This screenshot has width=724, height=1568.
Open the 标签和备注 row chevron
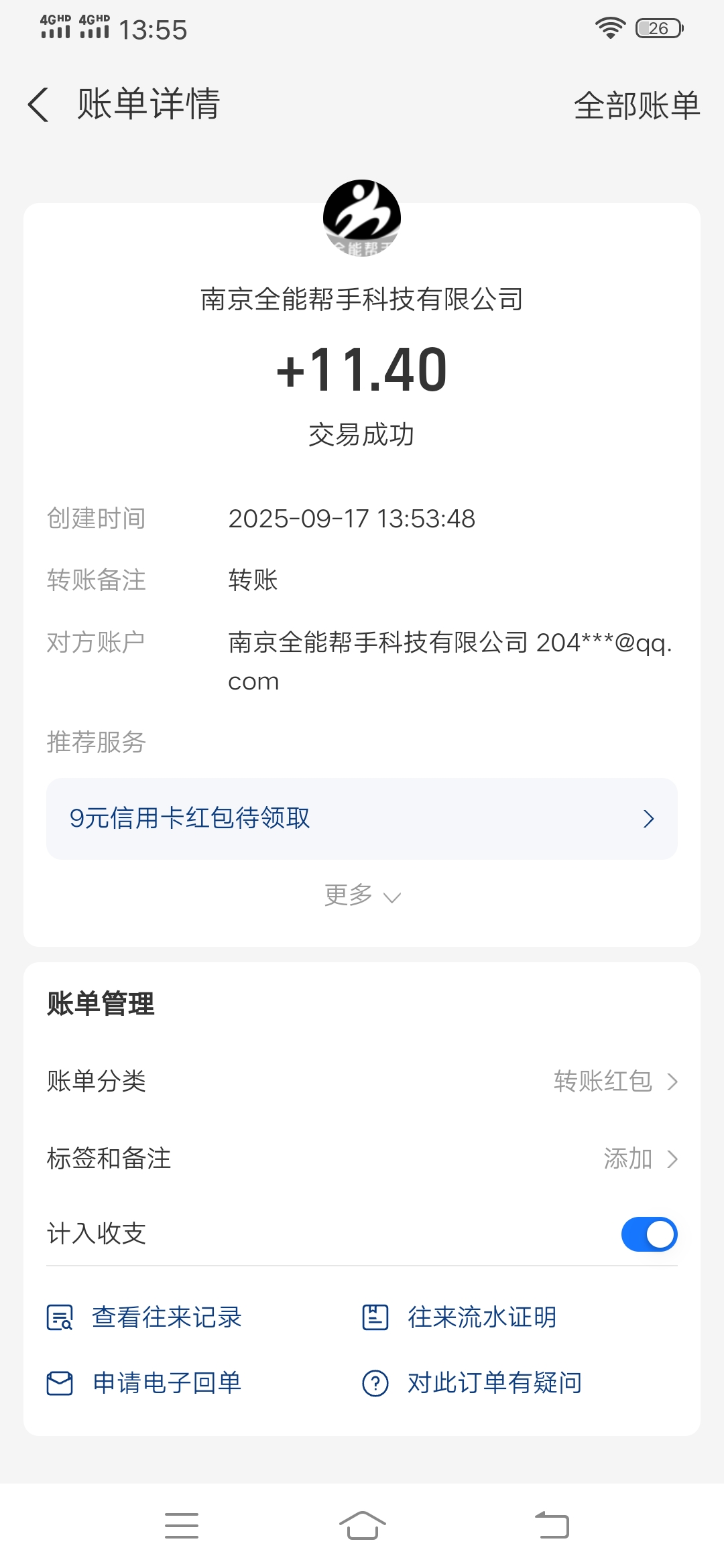tap(674, 1159)
